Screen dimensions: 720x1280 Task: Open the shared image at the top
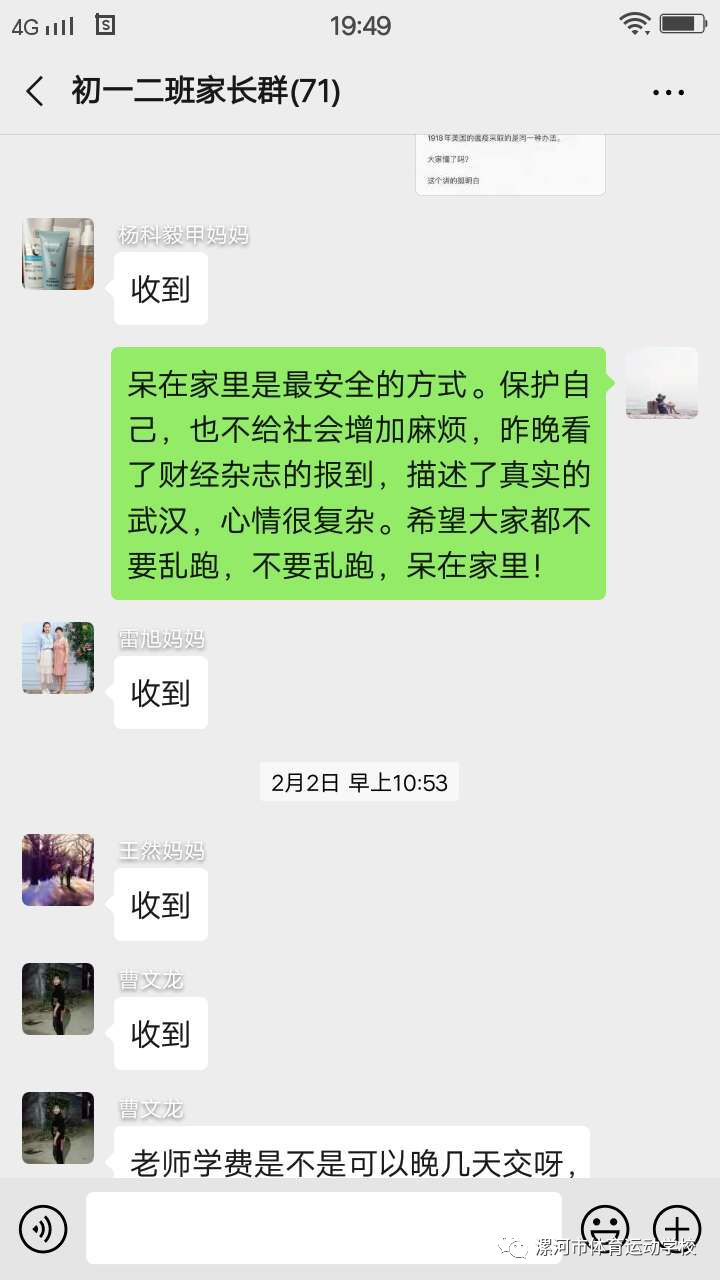[x=510, y=165]
